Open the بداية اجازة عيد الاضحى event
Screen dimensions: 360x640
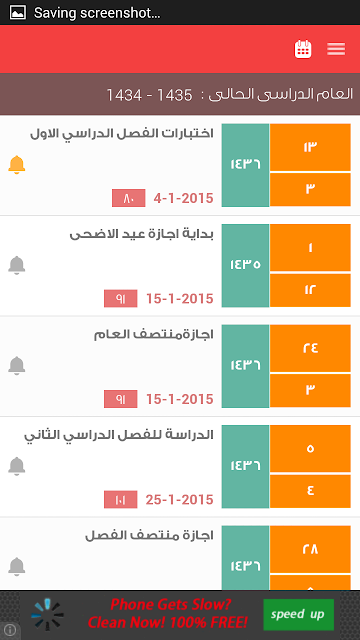pos(180,266)
